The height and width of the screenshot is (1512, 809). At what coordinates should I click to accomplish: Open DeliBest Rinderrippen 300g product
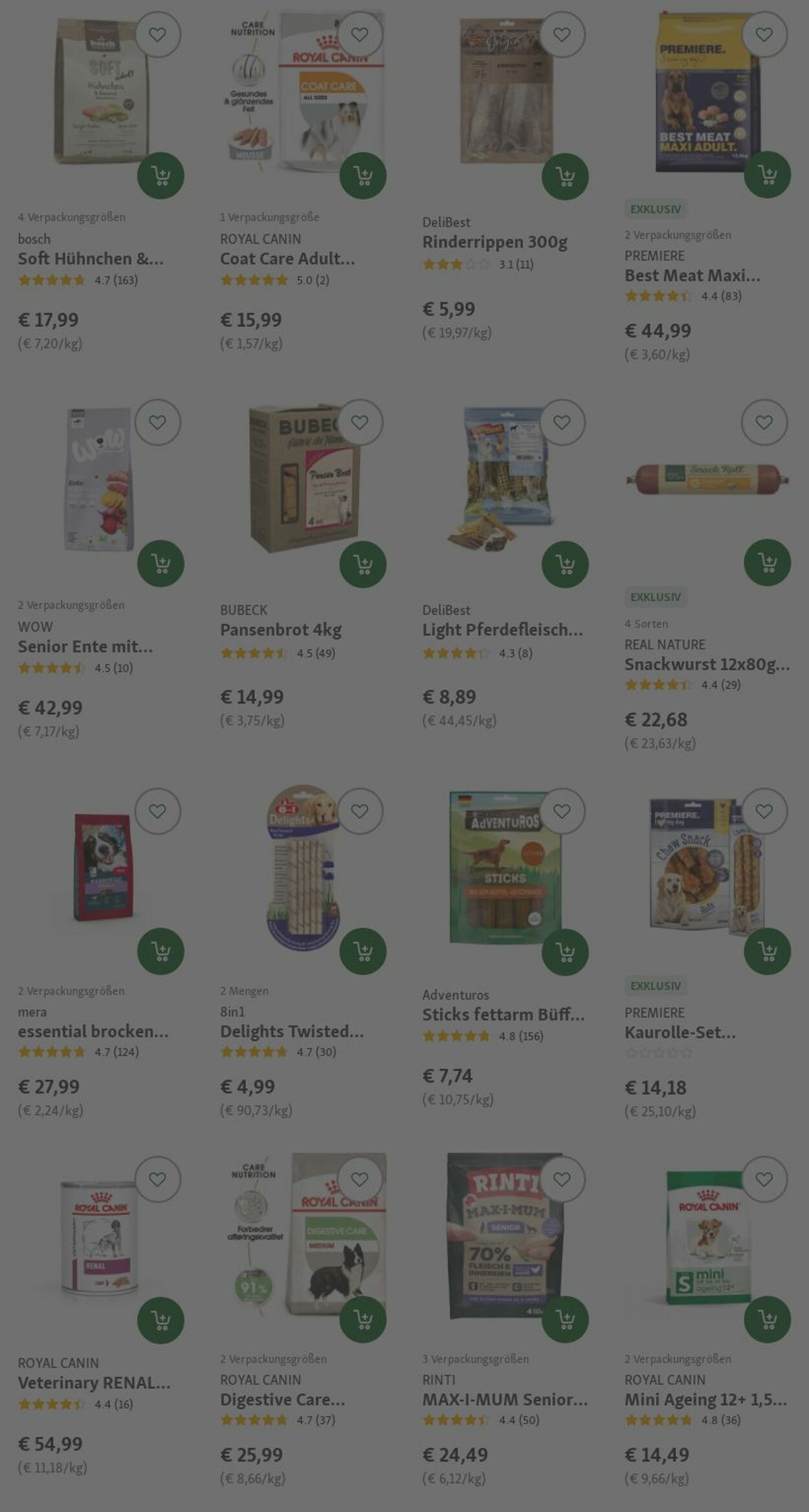point(494,242)
